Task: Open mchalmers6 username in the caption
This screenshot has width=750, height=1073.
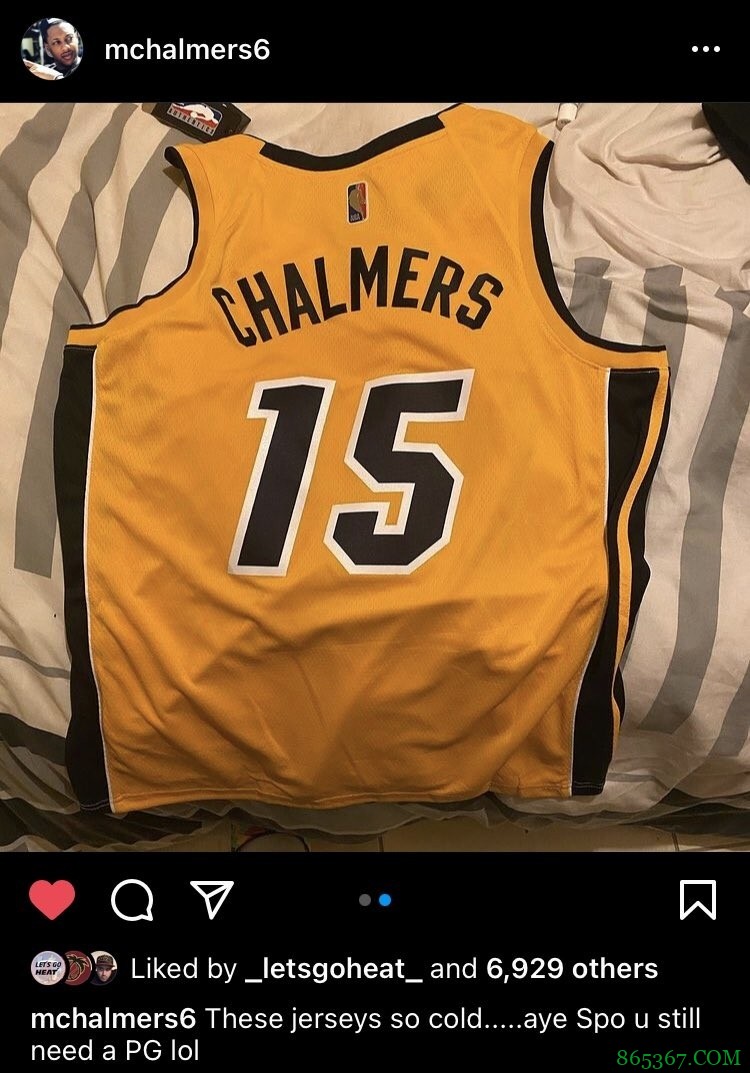Action: [x=113, y=1020]
